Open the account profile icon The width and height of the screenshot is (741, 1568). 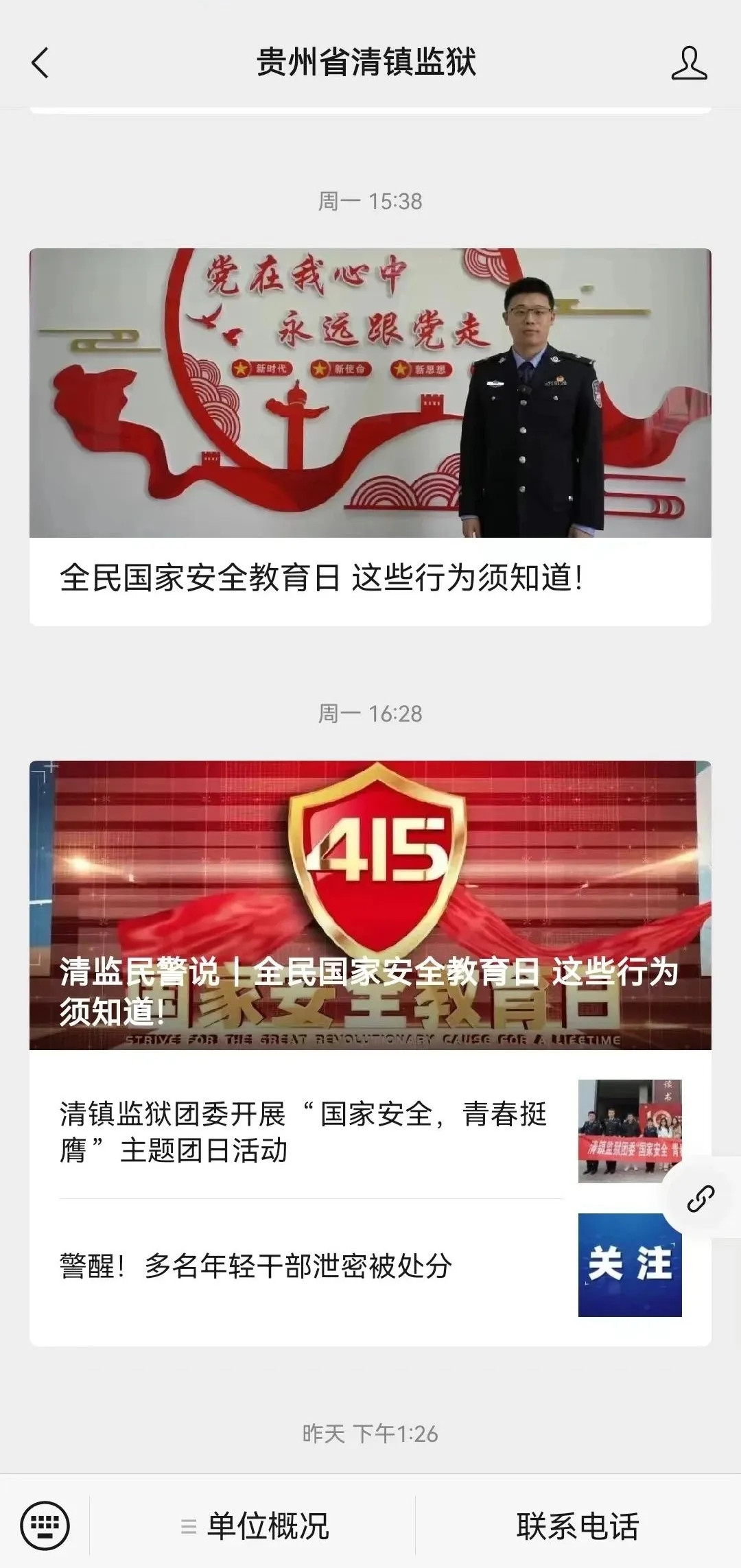point(688,63)
